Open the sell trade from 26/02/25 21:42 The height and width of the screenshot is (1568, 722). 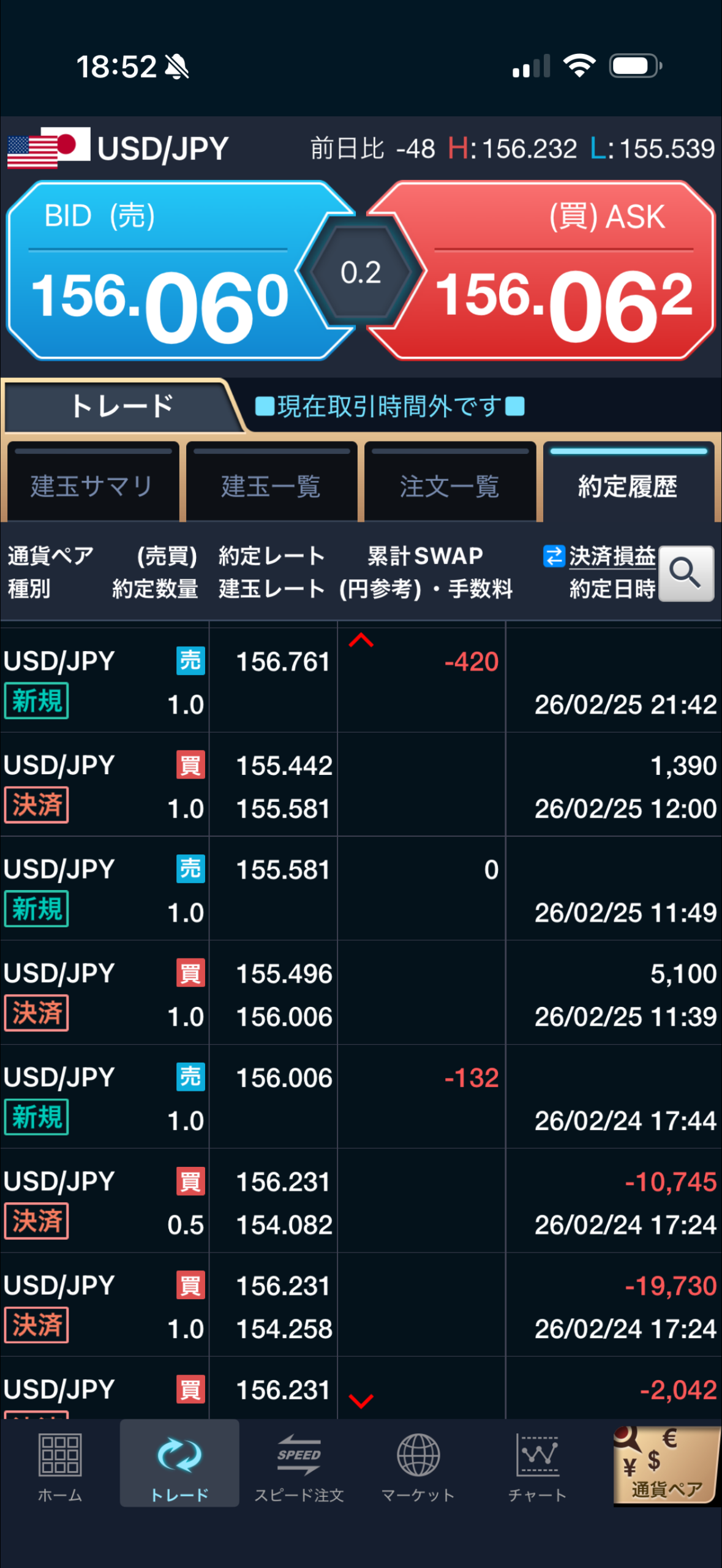click(360, 681)
